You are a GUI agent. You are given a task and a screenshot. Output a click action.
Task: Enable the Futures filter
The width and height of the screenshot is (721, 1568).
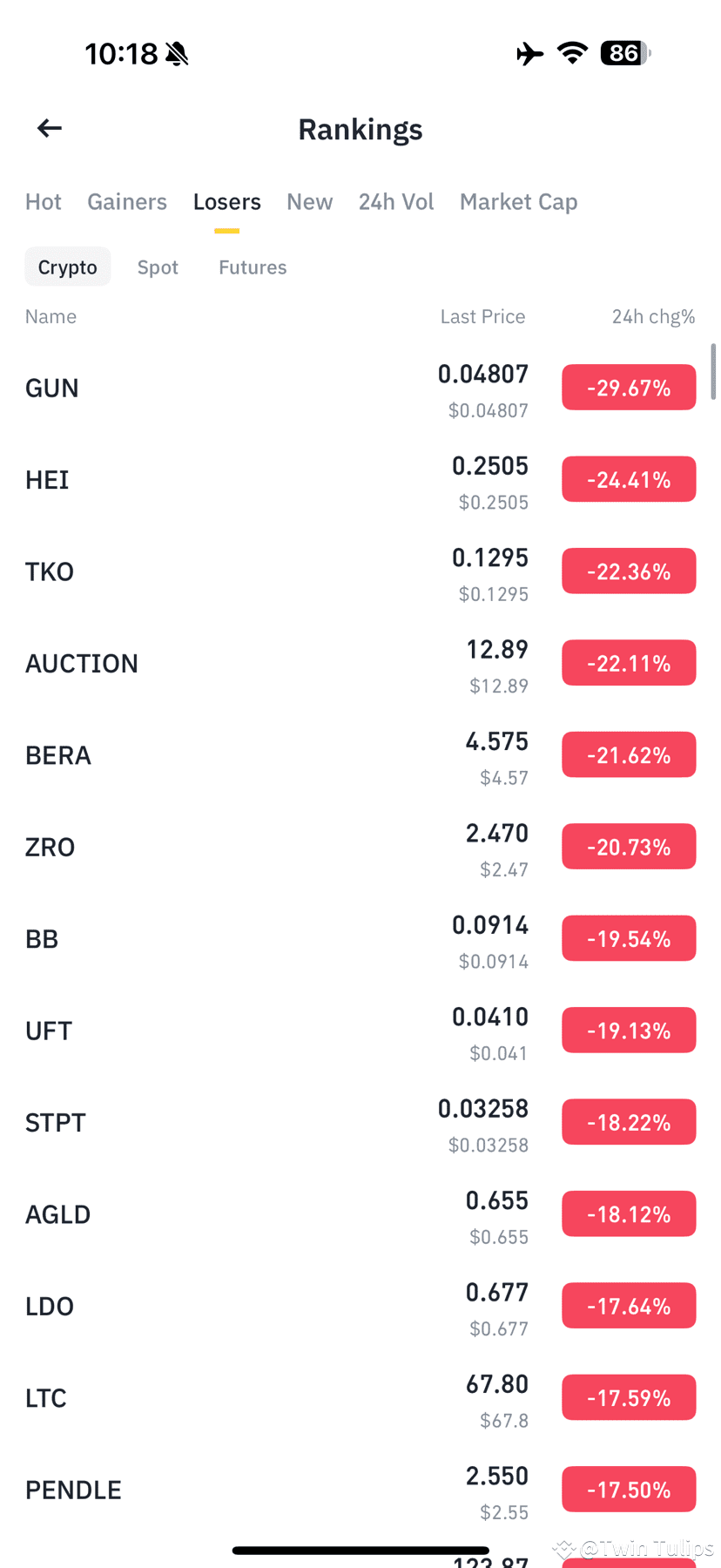[252, 267]
